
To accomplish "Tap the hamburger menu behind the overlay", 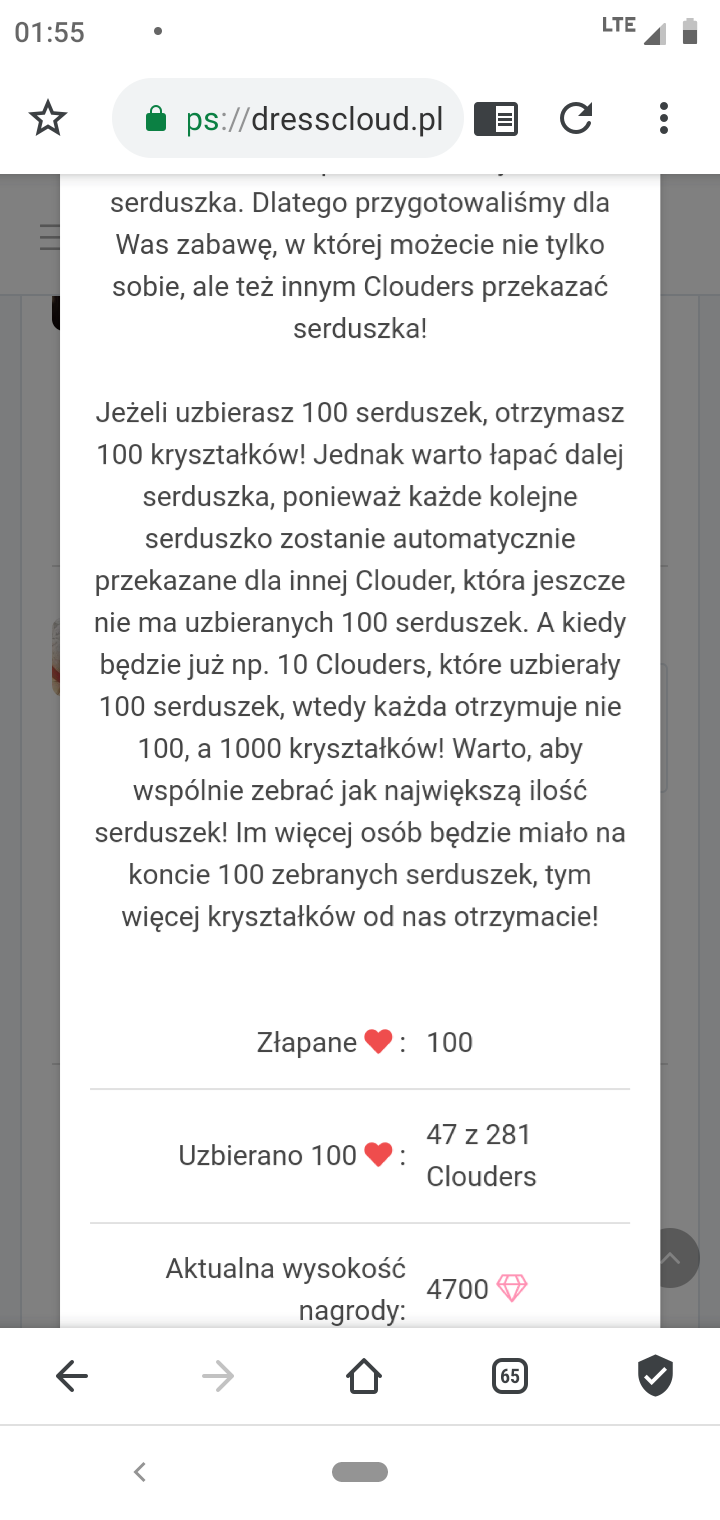I will coord(49,238).
